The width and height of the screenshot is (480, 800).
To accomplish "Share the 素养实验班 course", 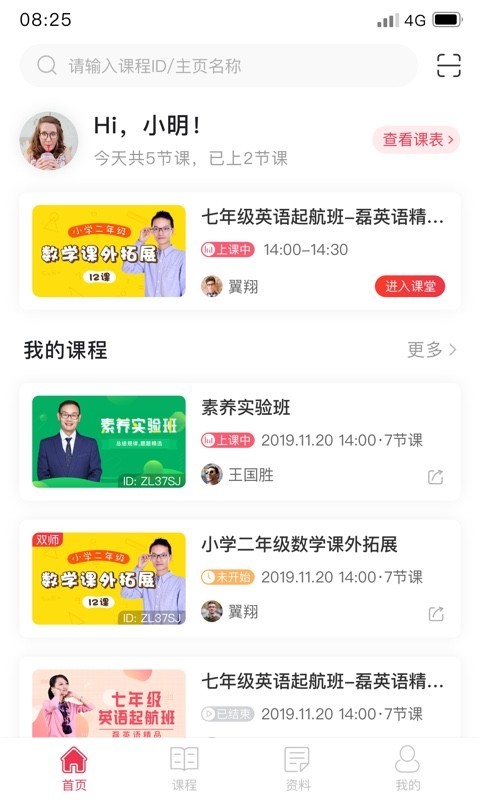I will coord(436,477).
